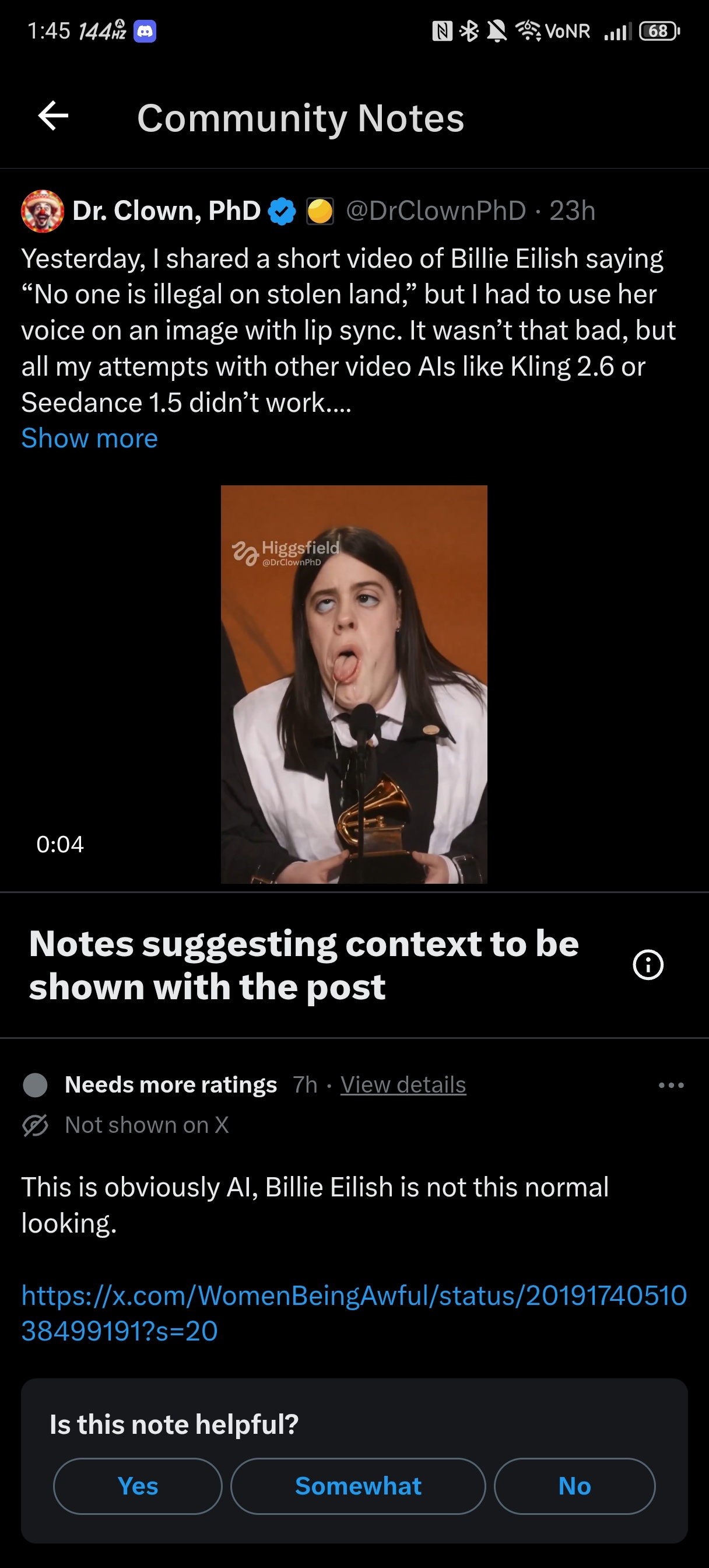This screenshot has width=709, height=1568.
Task: Open info about notes suggesting context
Action: (648, 965)
